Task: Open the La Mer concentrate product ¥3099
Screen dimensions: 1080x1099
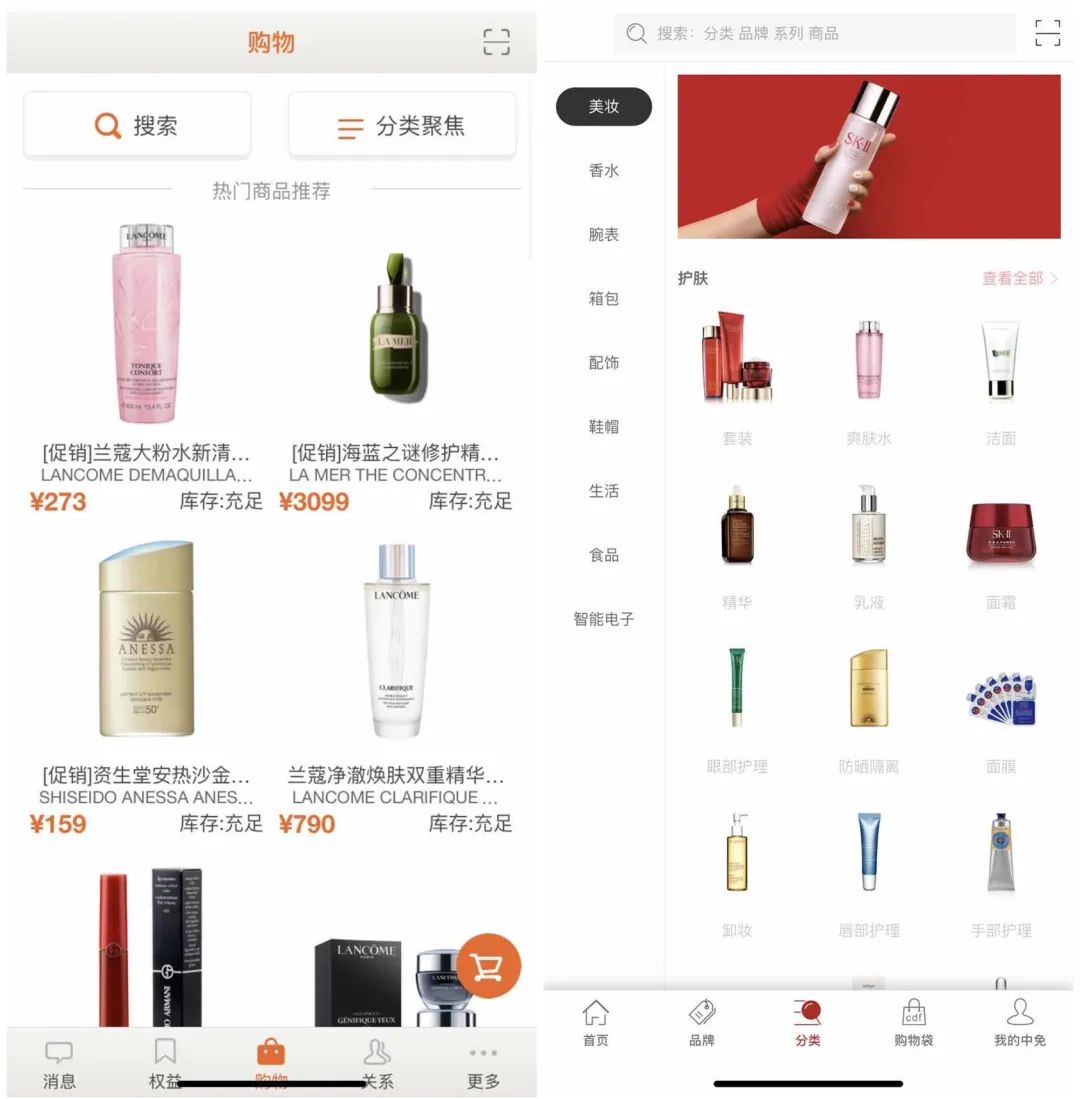Action: (x=394, y=330)
